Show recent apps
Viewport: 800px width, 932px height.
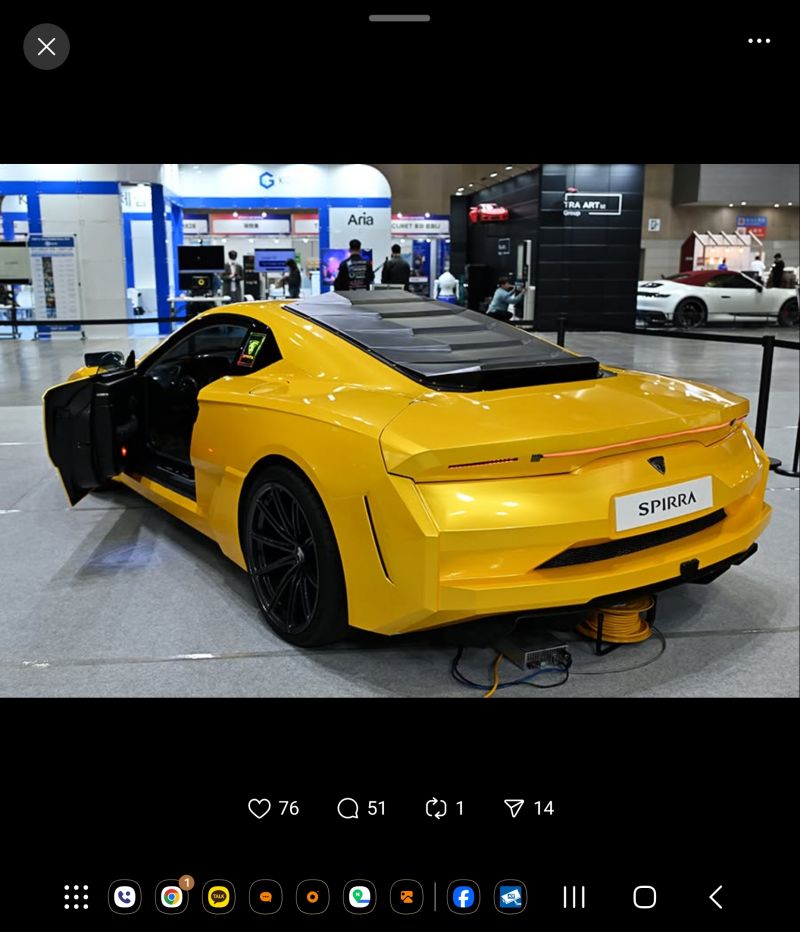(x=574, y=897)
